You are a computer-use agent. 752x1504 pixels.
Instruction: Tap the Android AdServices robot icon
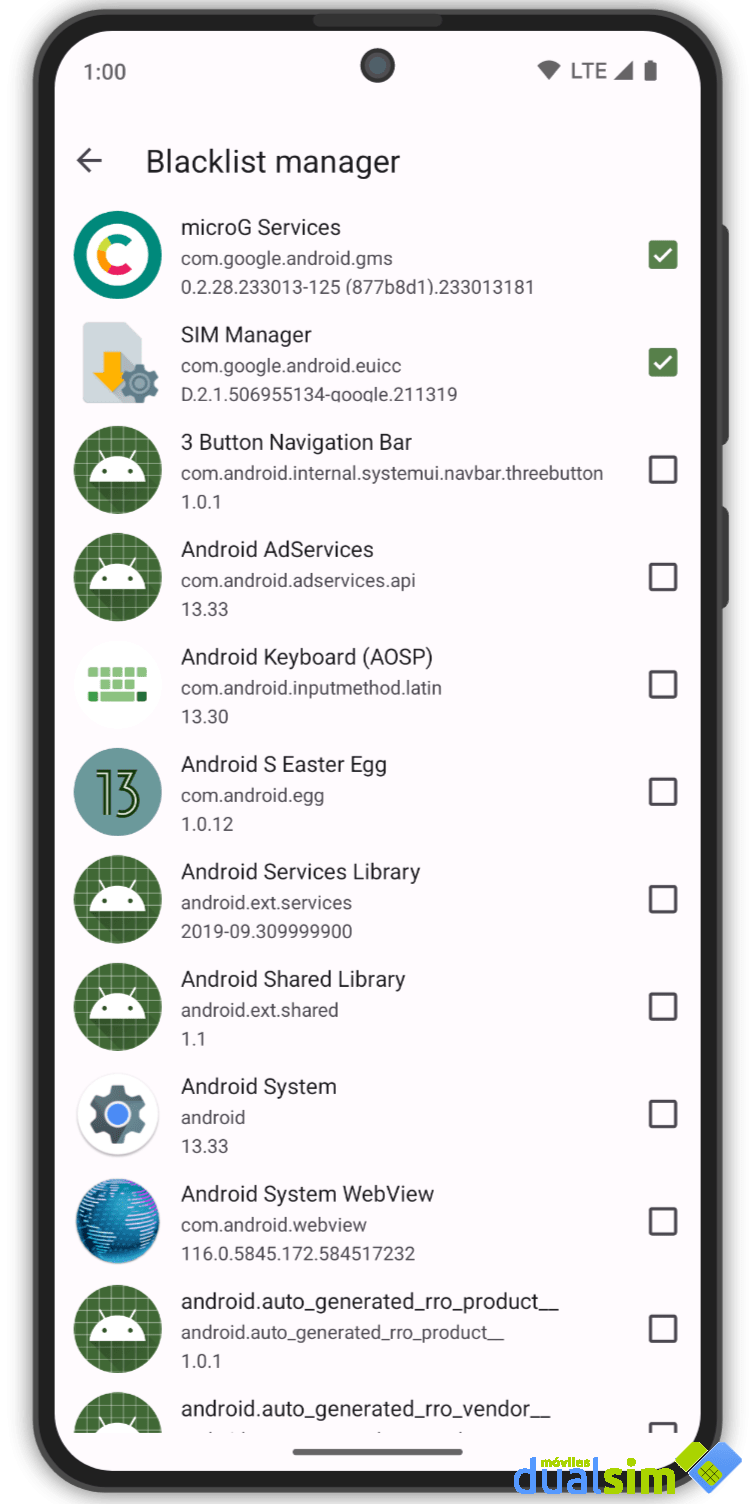(x=117, y=577)
